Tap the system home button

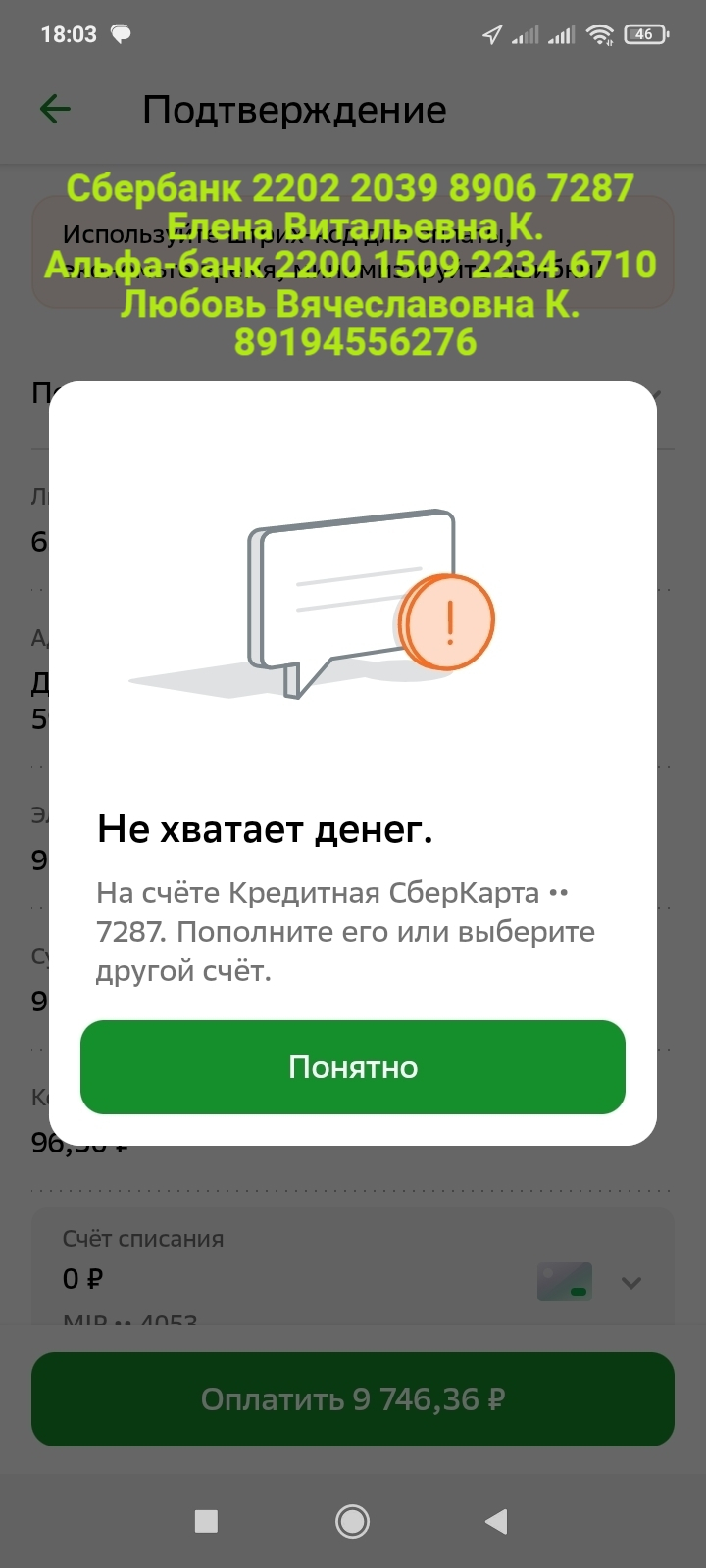353,1521
